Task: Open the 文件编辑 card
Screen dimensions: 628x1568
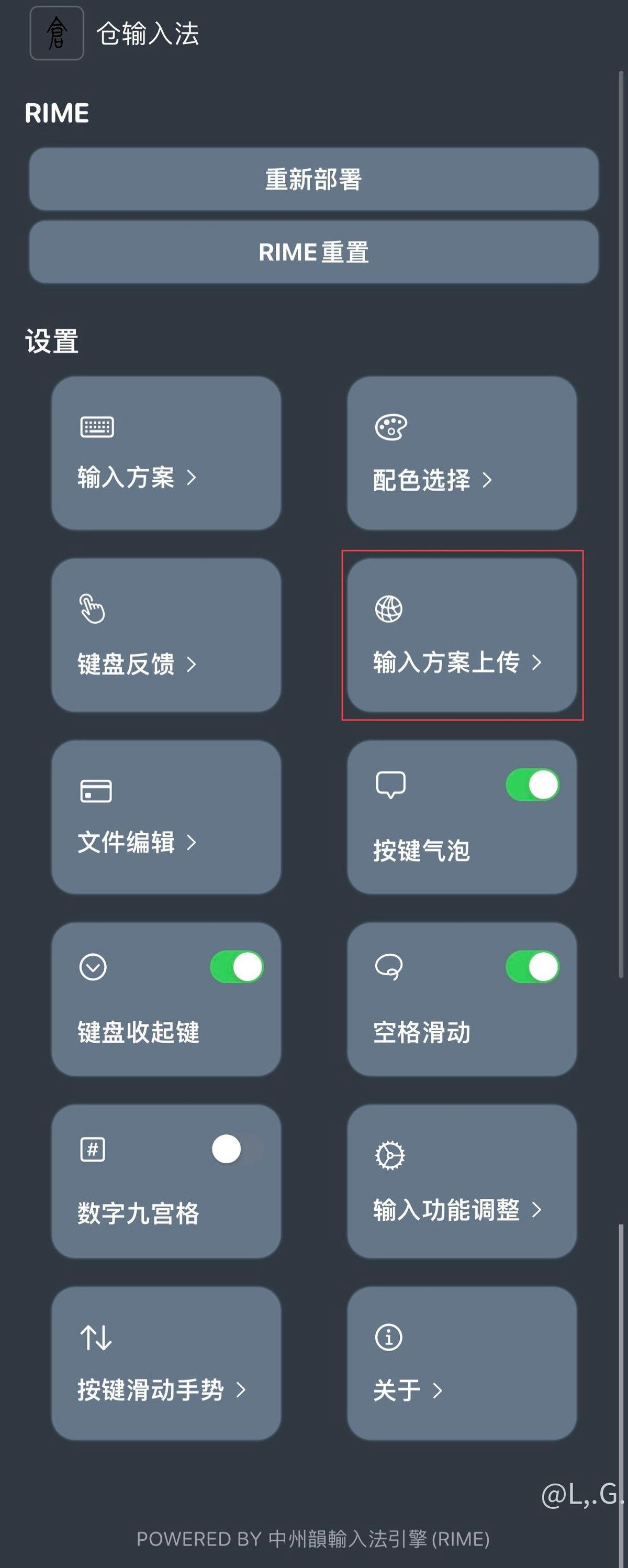Action: 166,817
